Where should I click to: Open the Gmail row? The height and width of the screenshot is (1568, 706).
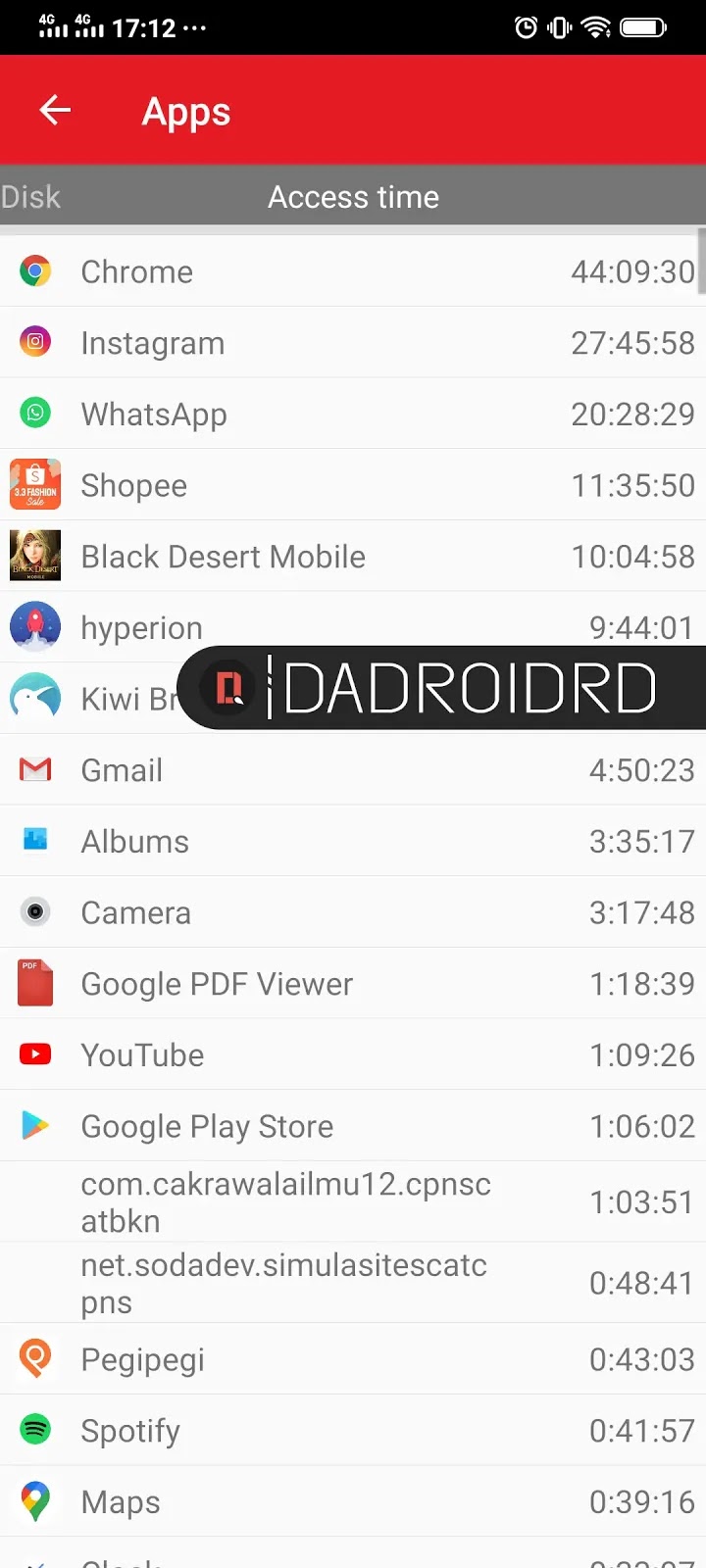[353, 770]
